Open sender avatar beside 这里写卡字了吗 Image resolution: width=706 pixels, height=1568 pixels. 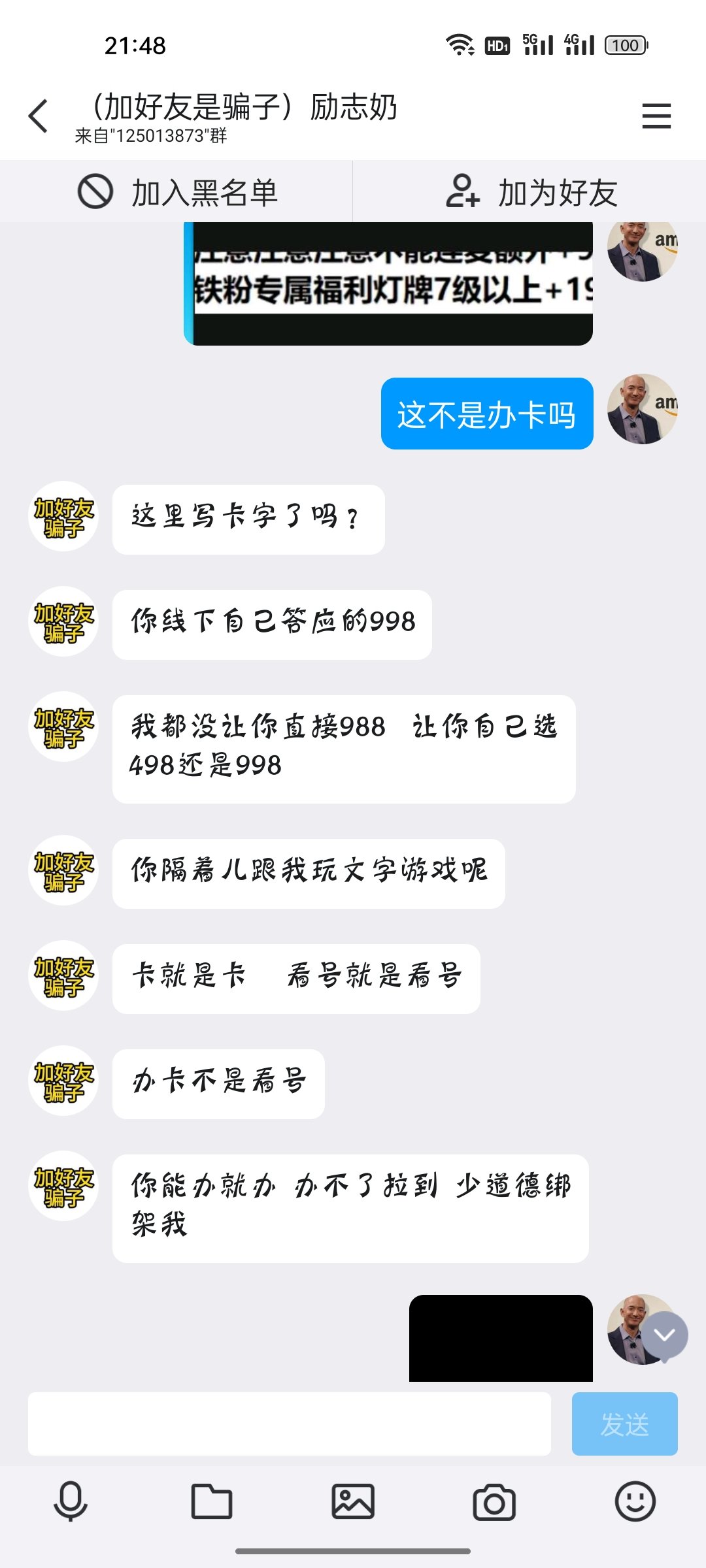point(63,516)
